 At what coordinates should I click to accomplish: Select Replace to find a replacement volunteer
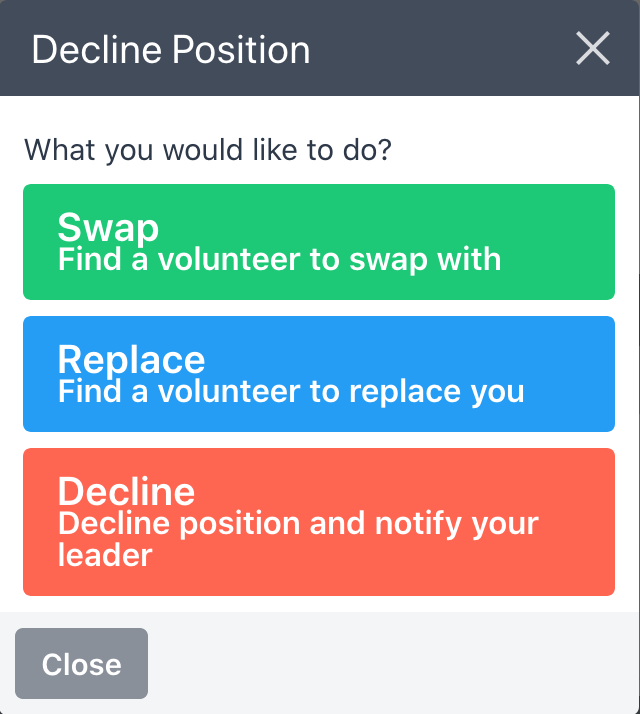pos(319,374)
